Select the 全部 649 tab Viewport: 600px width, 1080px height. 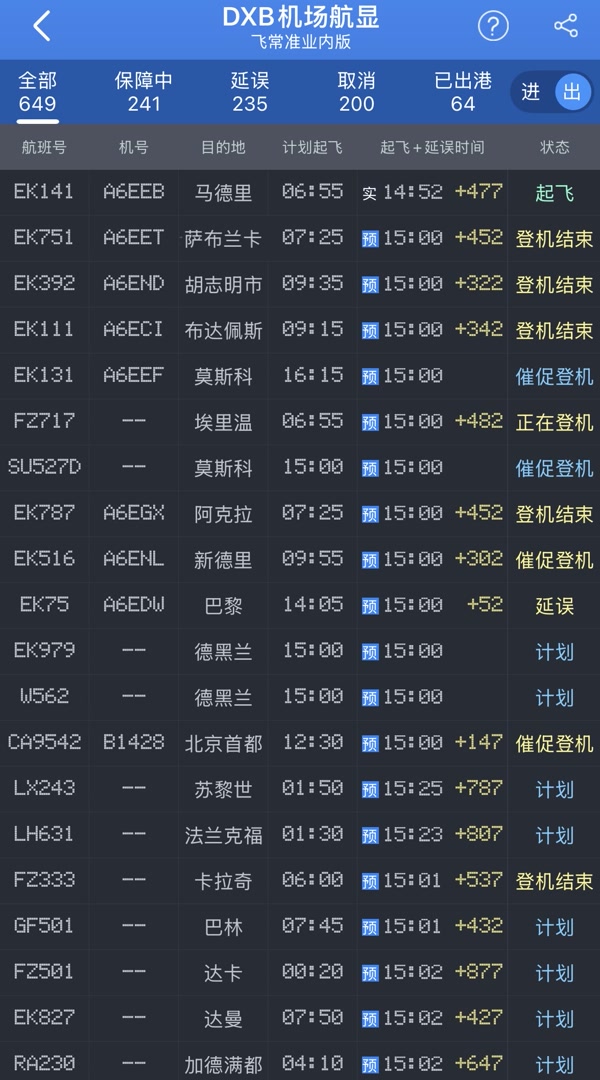tap(38, 92)
